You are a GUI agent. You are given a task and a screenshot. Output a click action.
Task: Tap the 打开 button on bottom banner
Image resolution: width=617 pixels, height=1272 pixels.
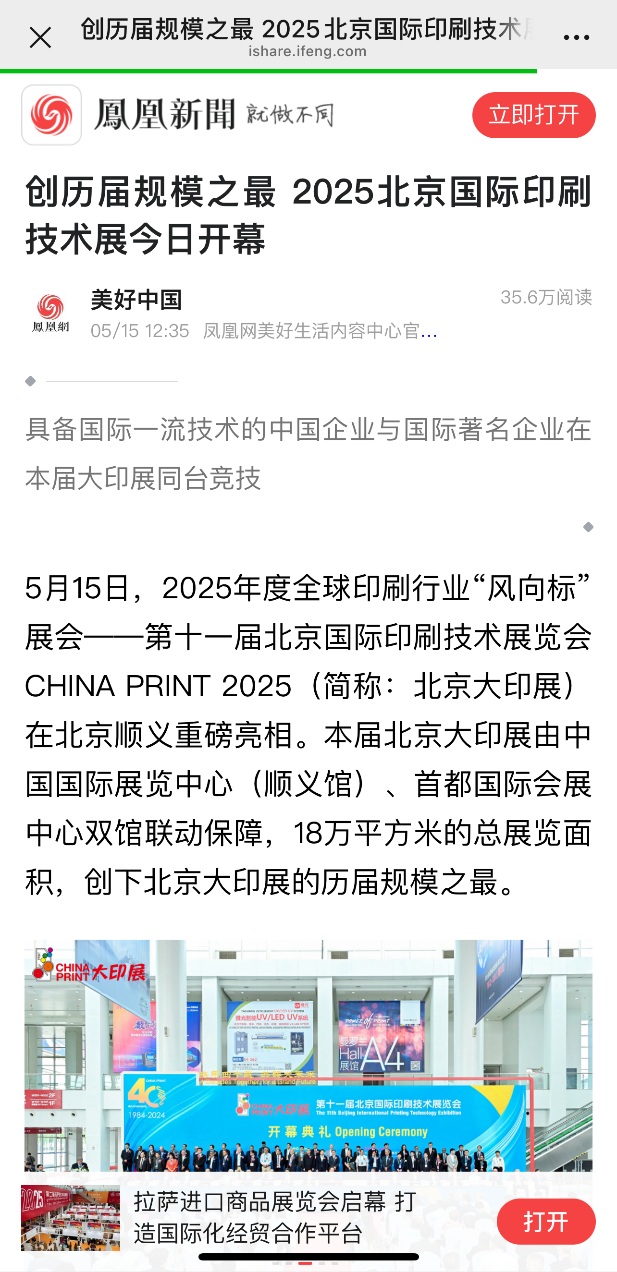(546, 1221)
